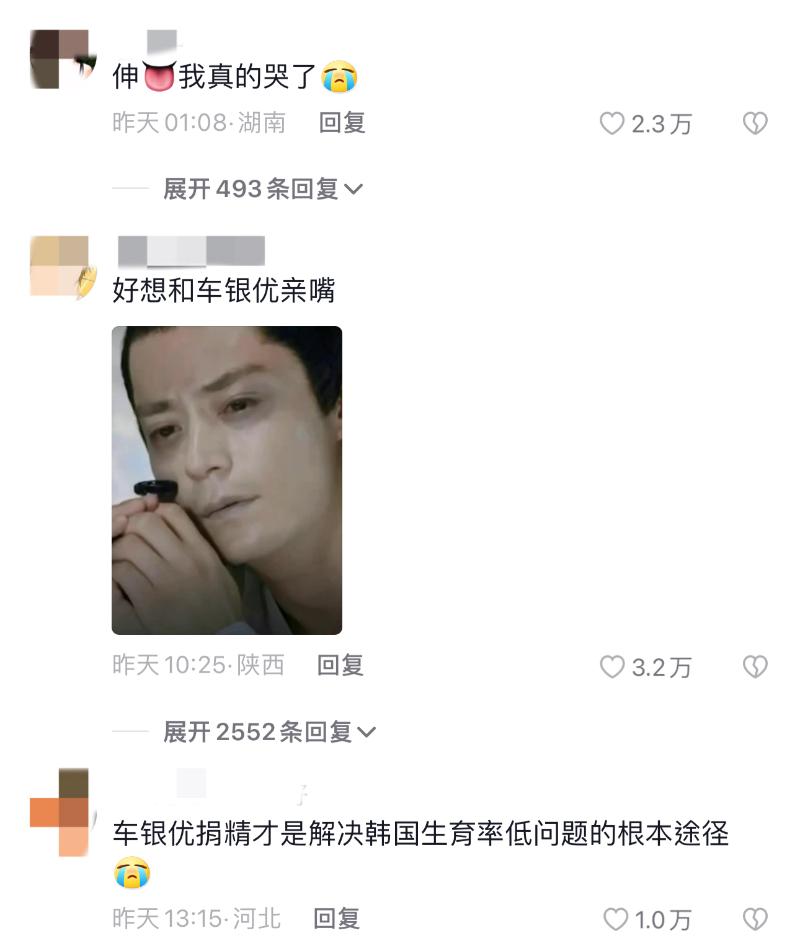Expand the 2552 replies
Screen dimensions: 800x946
coord(270,732)
